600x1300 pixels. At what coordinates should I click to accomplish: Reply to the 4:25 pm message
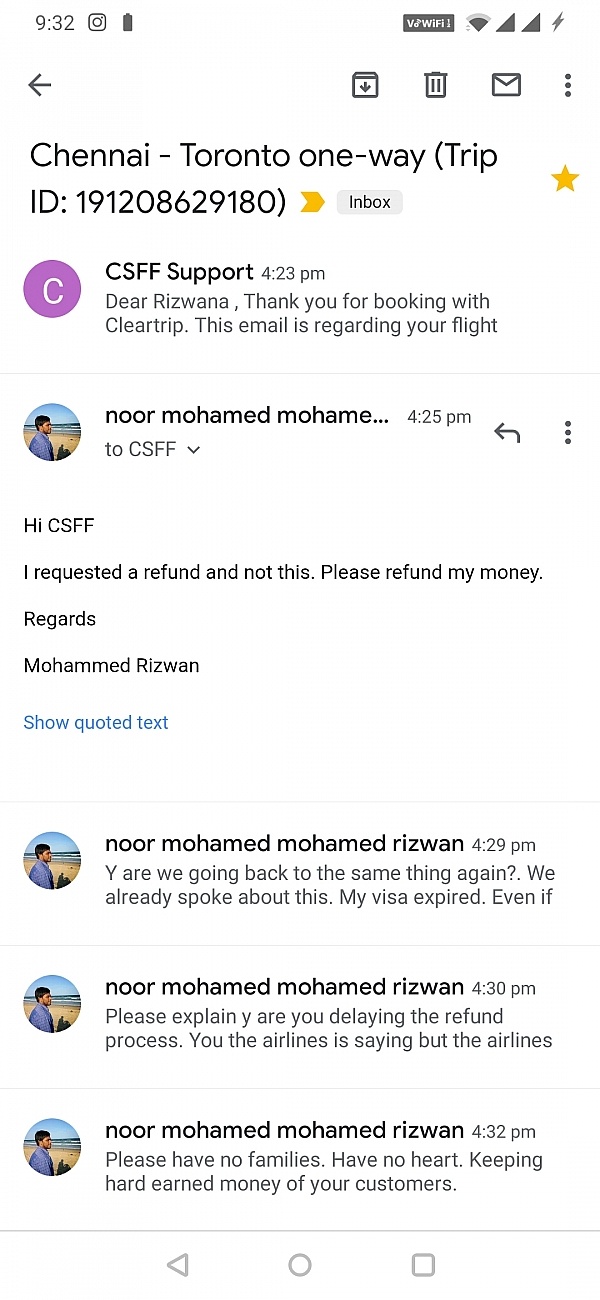[507, 433]
